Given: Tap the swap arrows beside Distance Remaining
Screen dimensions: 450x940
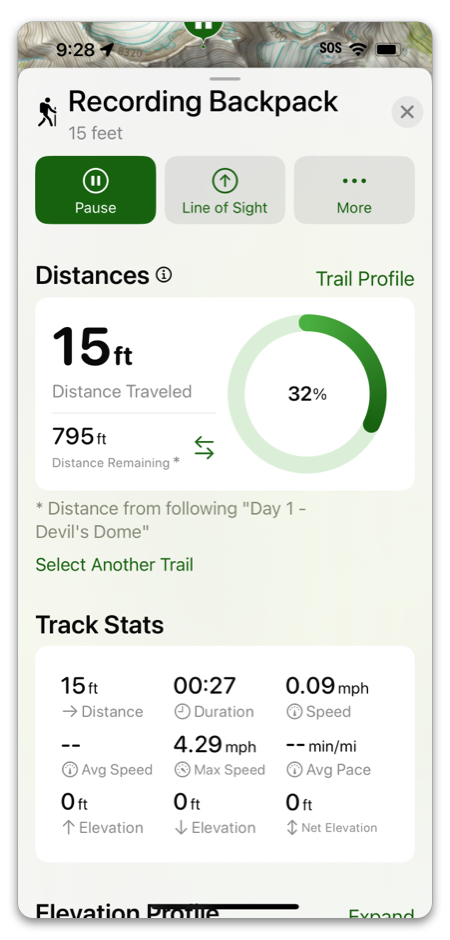Looking at the screenshot, I should [204, 448].
